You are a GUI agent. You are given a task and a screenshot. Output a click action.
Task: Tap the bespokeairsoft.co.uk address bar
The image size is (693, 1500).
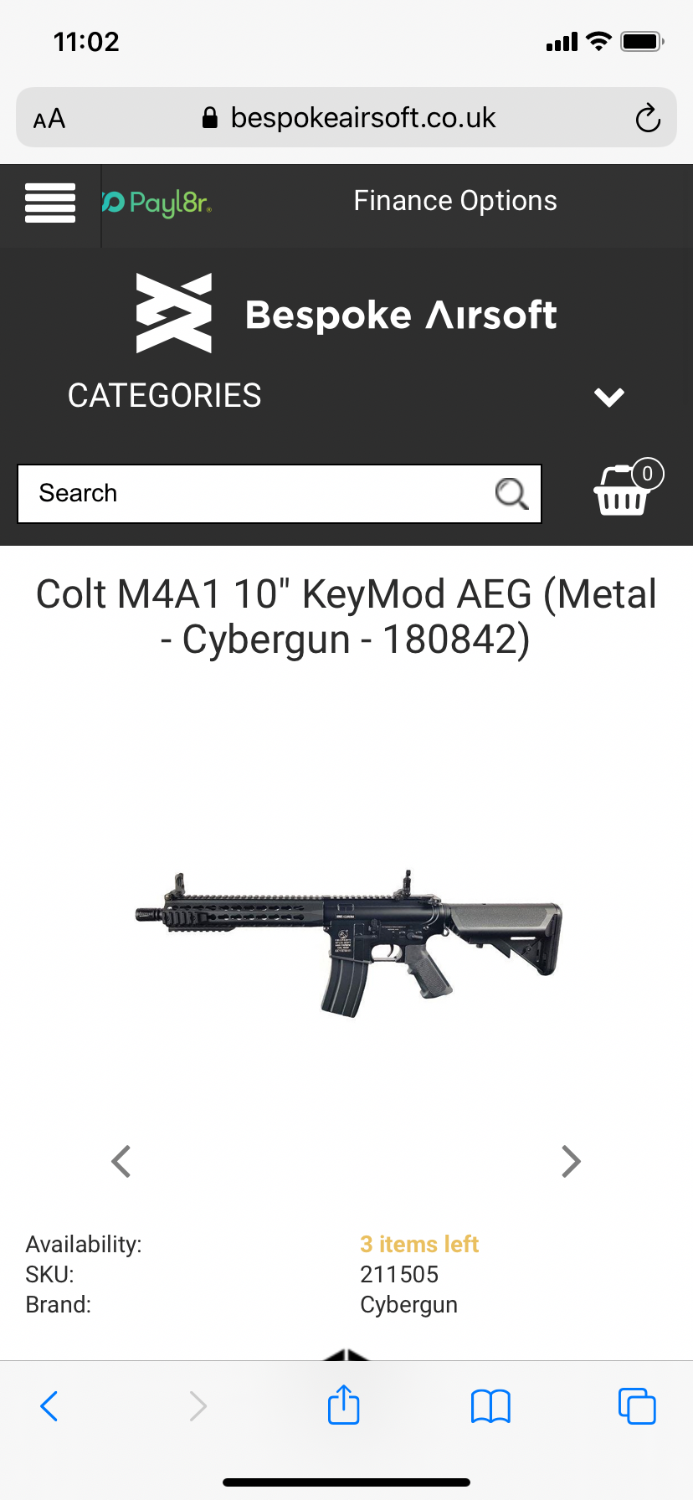348,119
